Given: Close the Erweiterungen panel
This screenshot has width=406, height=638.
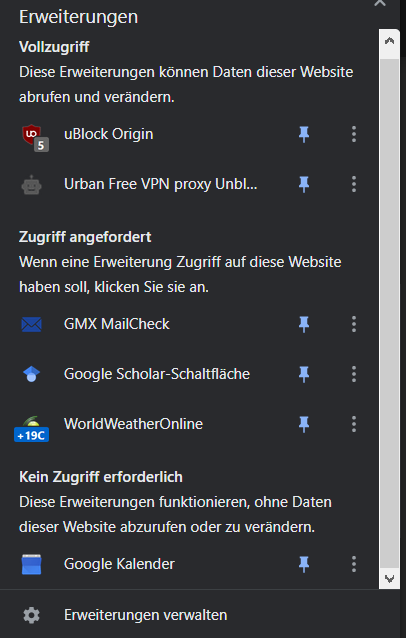Looking at the screenshot, I should [380, 2].
